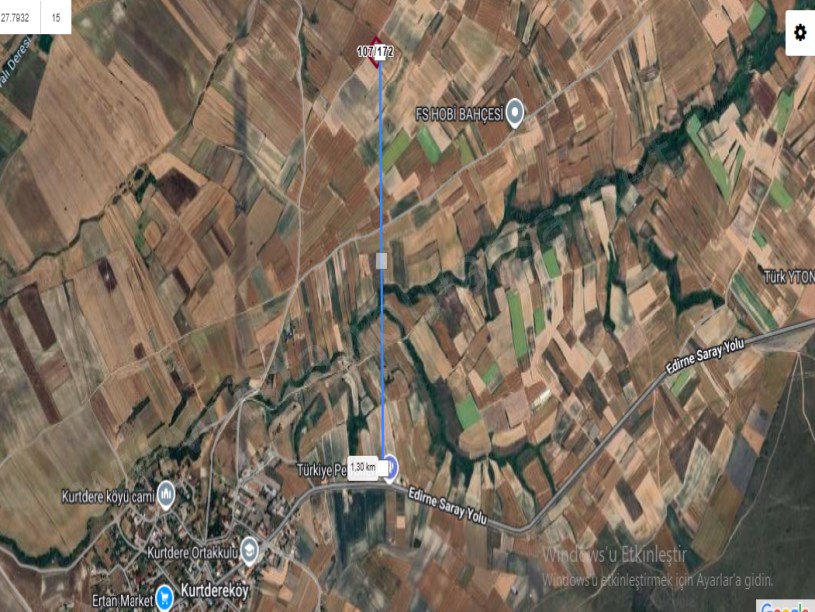Tap the midpoint handle of the measurement line
The width and height of the screenshot is (815, 612).
(381, 261)
